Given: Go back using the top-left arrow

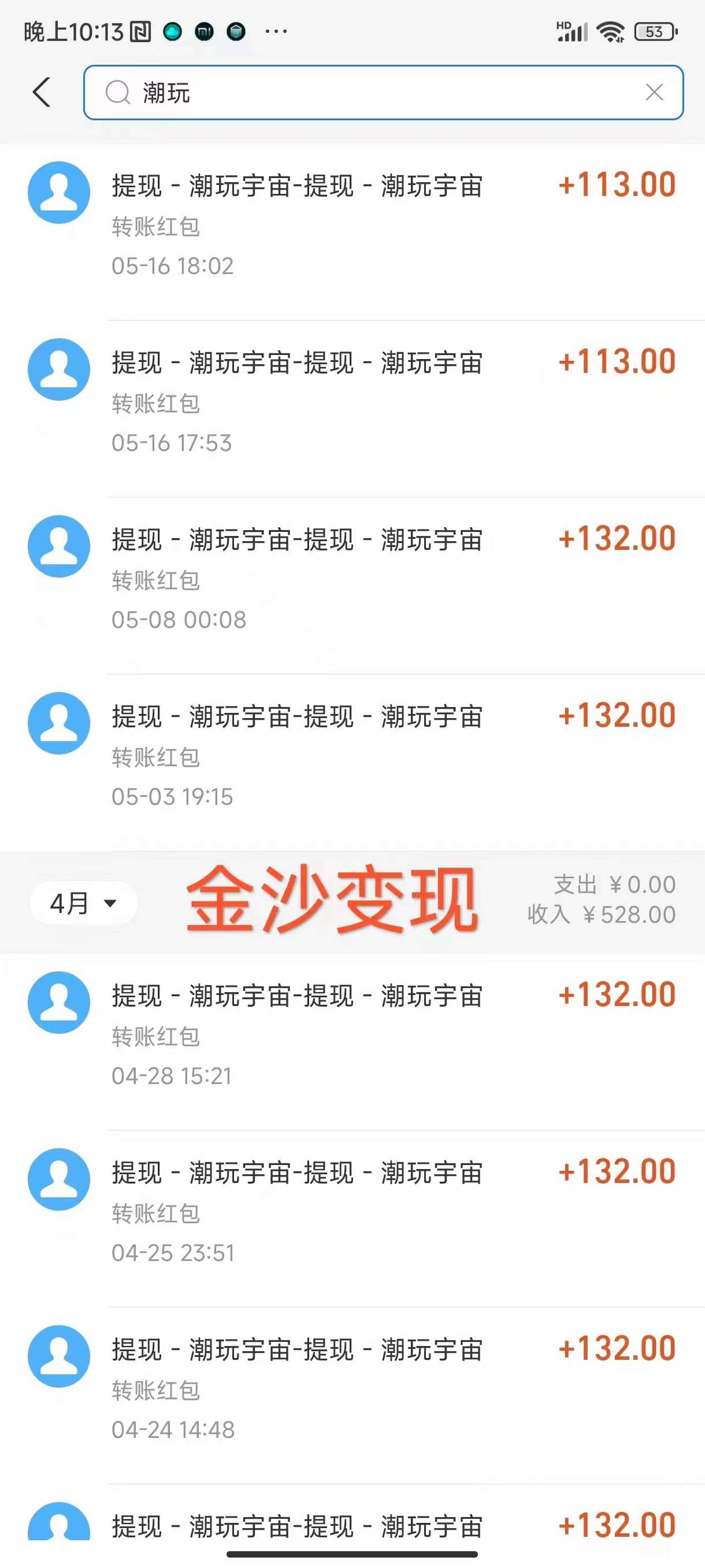Looking at the screenshot, I should 42,93.
